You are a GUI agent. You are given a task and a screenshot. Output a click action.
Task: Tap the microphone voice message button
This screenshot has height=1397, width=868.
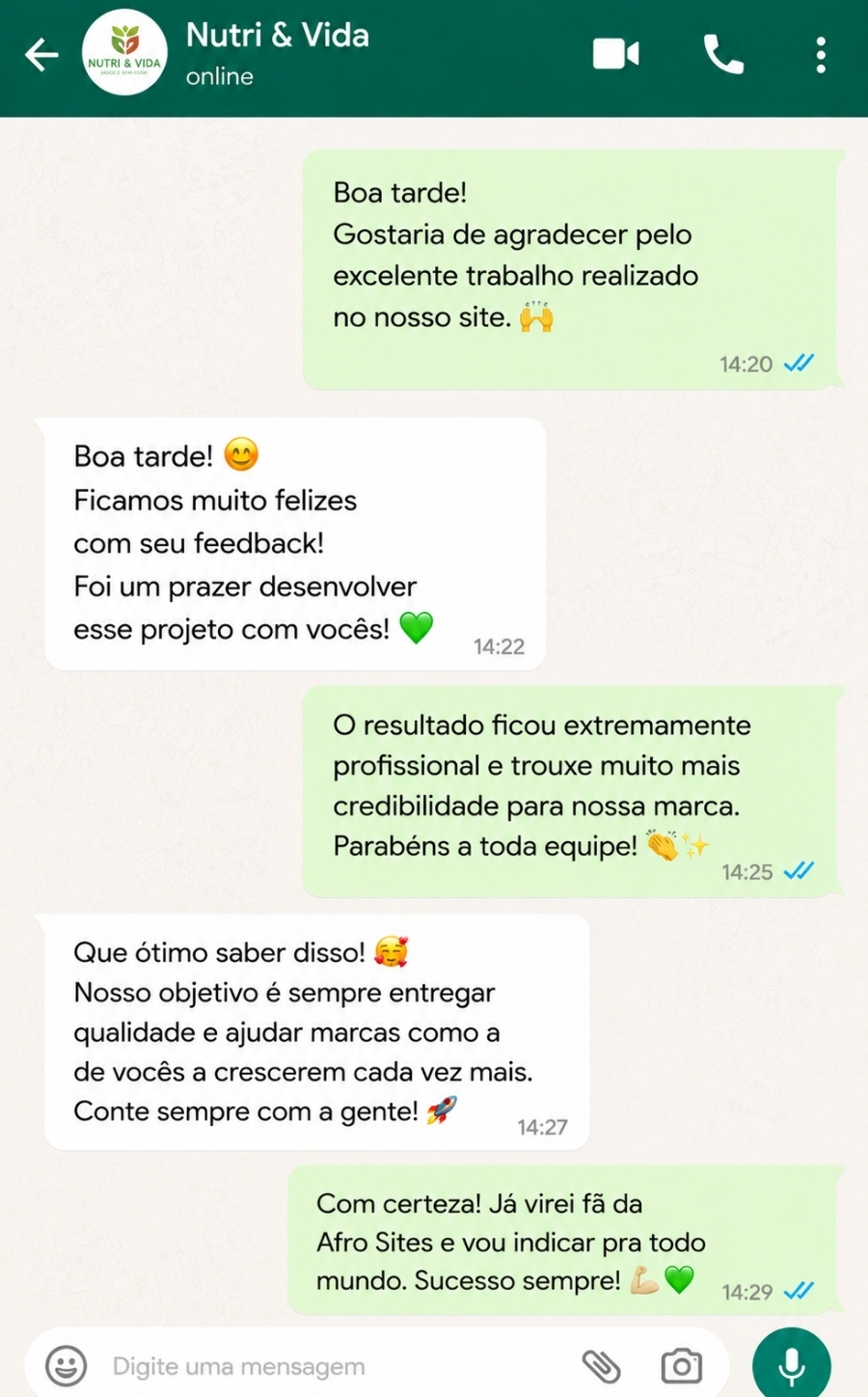[792, 1364]
